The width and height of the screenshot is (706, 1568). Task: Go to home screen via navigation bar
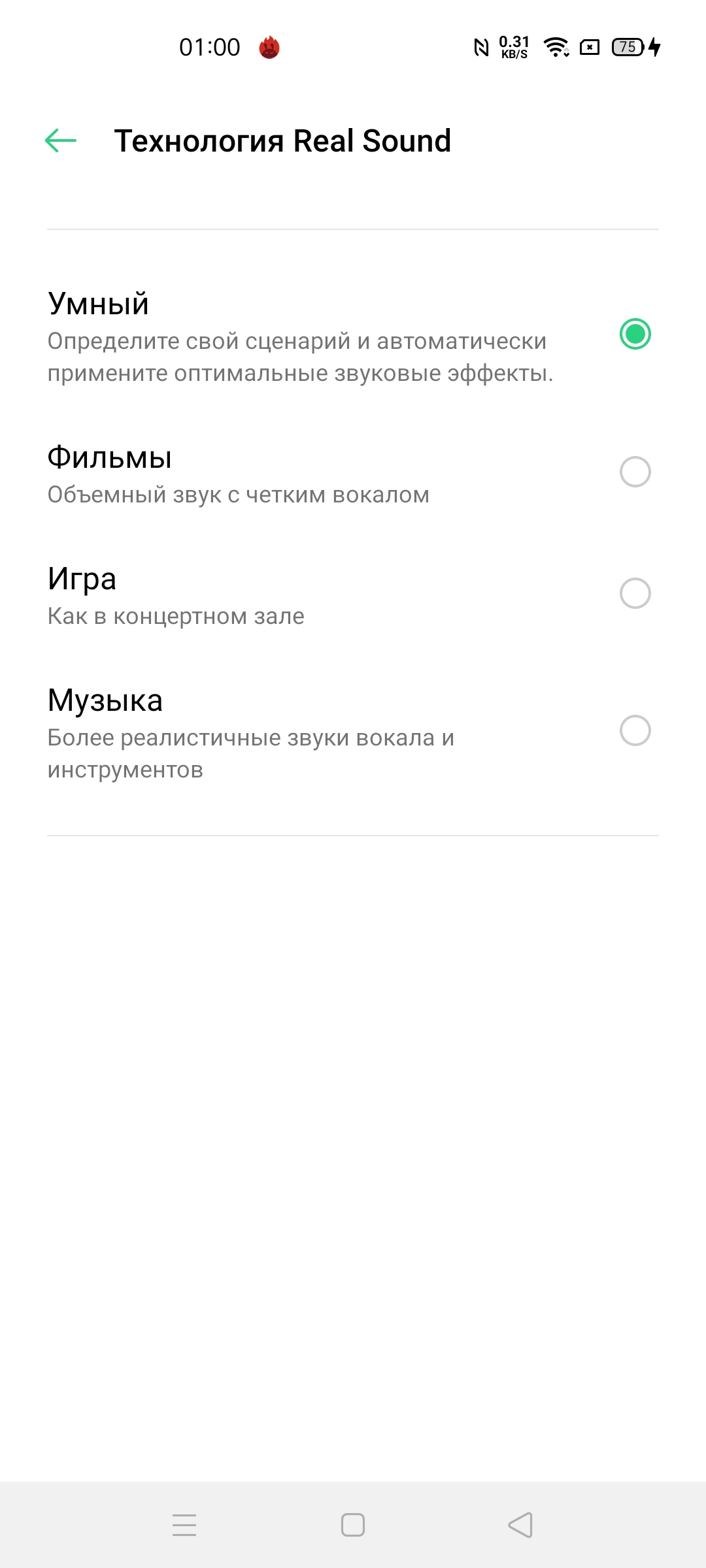[x=353, y=1525]
